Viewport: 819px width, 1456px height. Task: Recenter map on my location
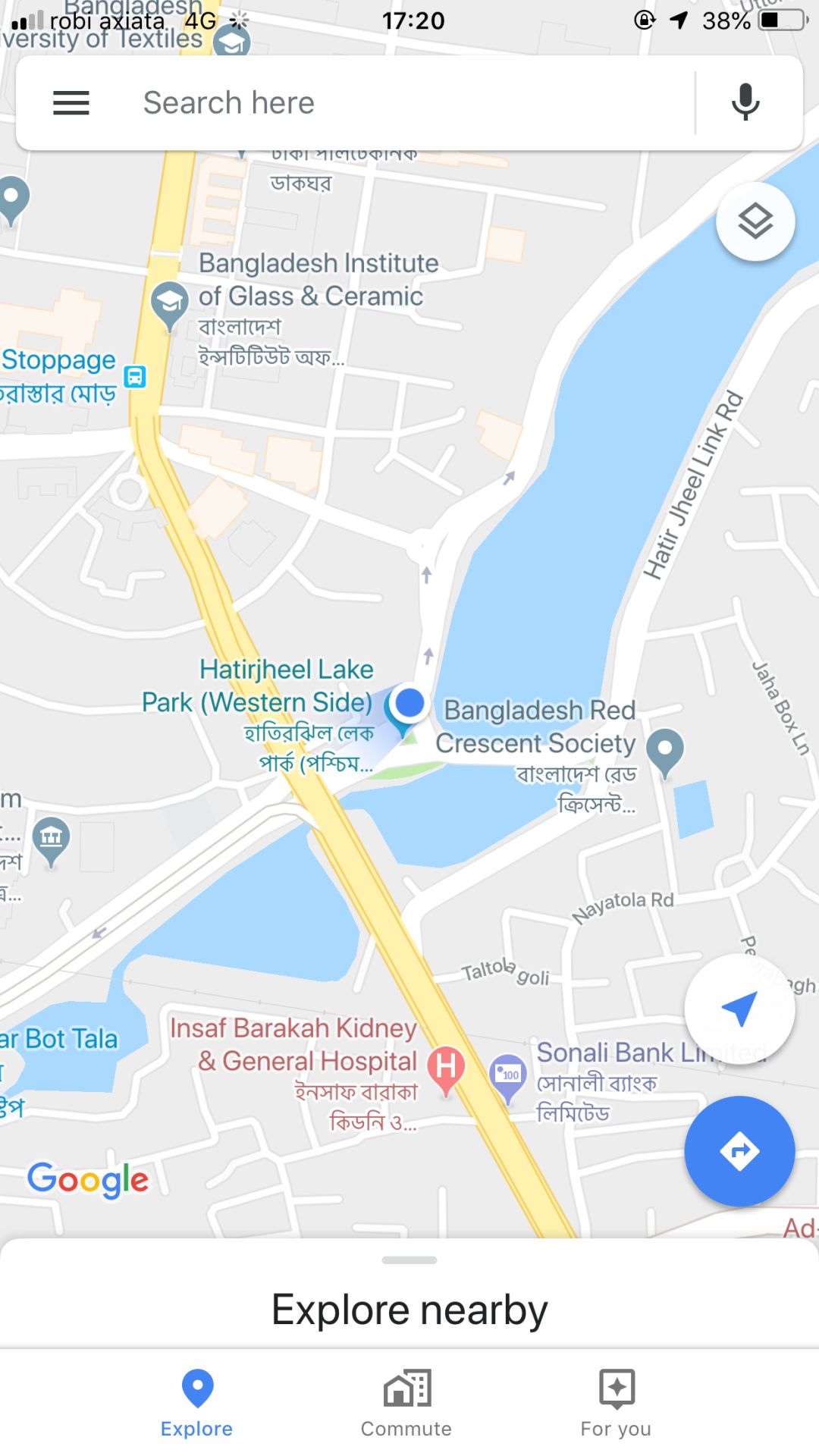(x=739, y=1009)
